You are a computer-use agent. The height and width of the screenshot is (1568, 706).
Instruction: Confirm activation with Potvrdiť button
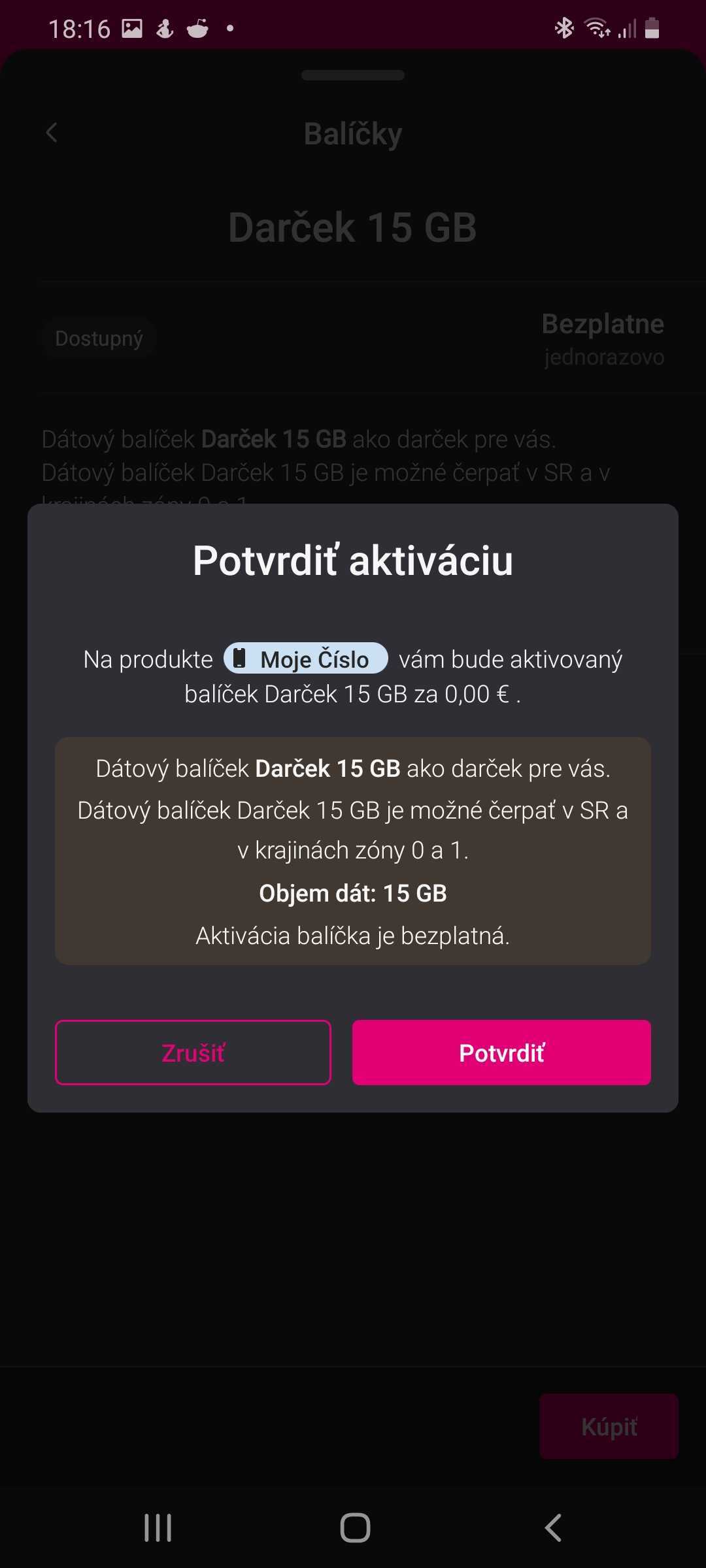501,1053
